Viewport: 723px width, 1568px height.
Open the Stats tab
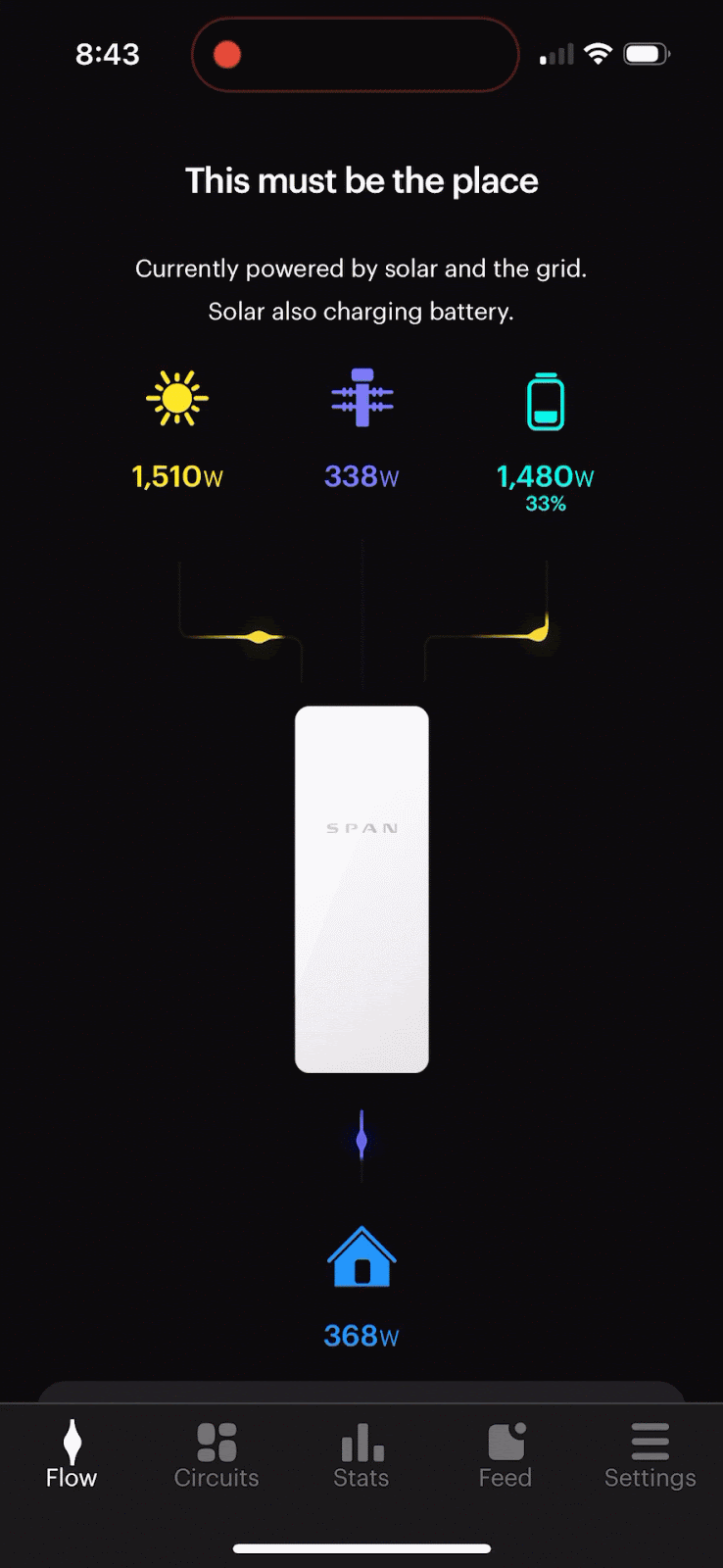pyautogui.click(x=361, y=1455)
